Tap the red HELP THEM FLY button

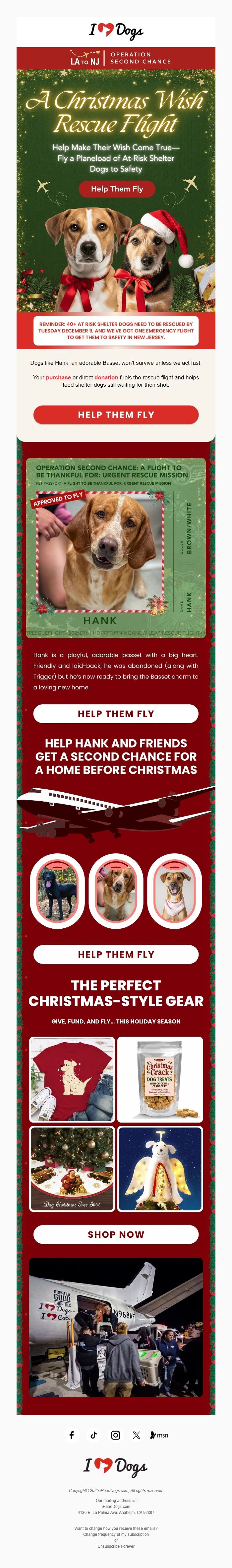[116, 415]
